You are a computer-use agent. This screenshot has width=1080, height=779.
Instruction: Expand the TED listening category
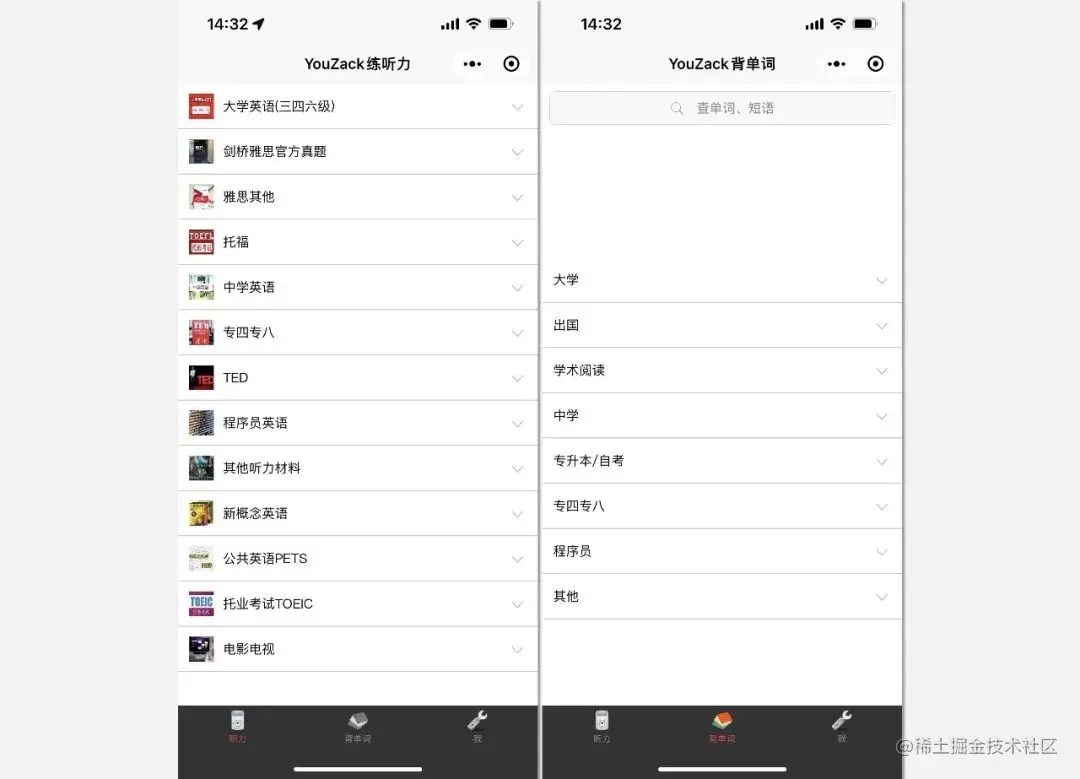click(x=357, y=378)
